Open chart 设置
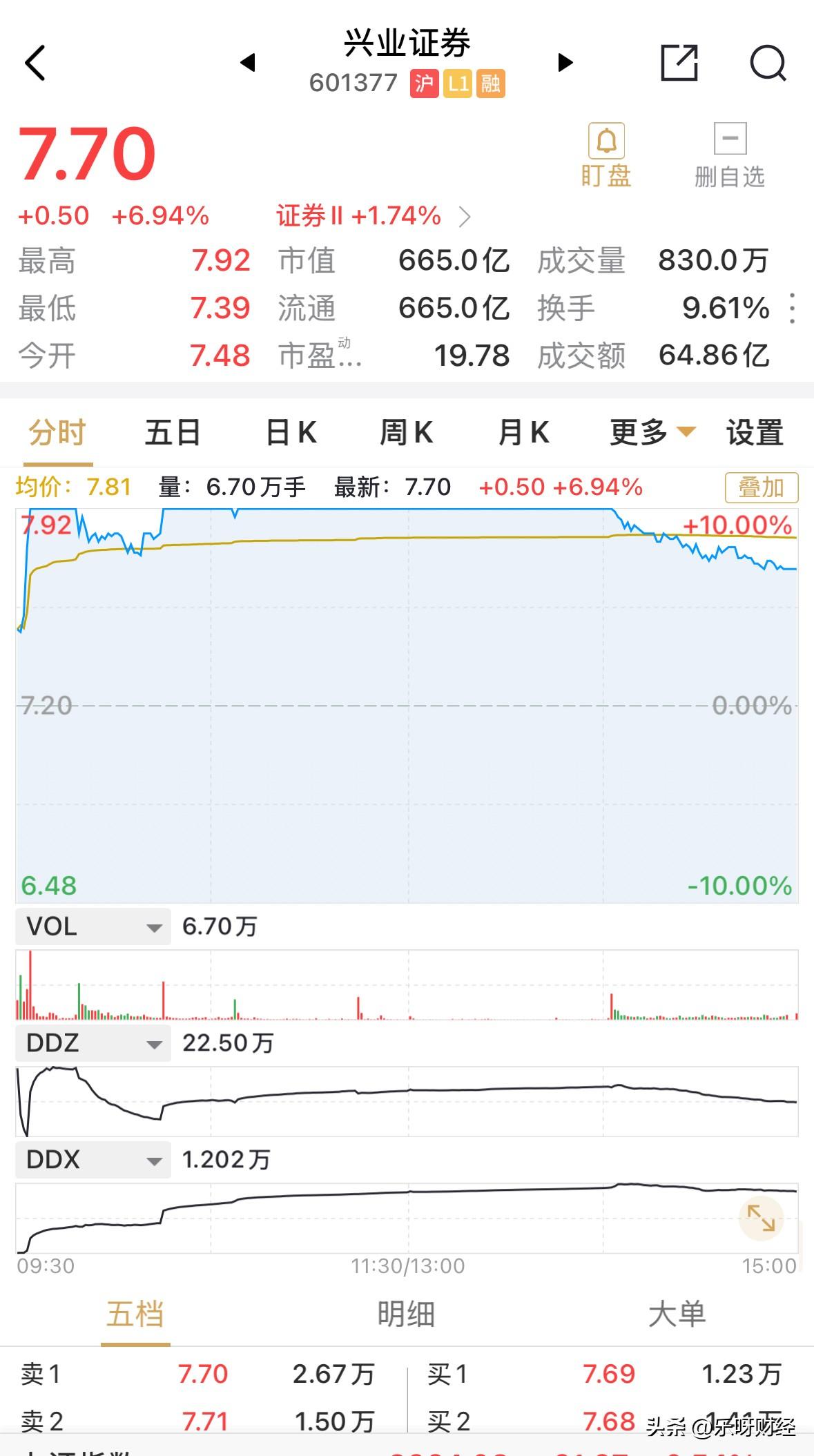The height and width of the screenshot is (1456, 814). pyautogui.click(x=755, y=433)
